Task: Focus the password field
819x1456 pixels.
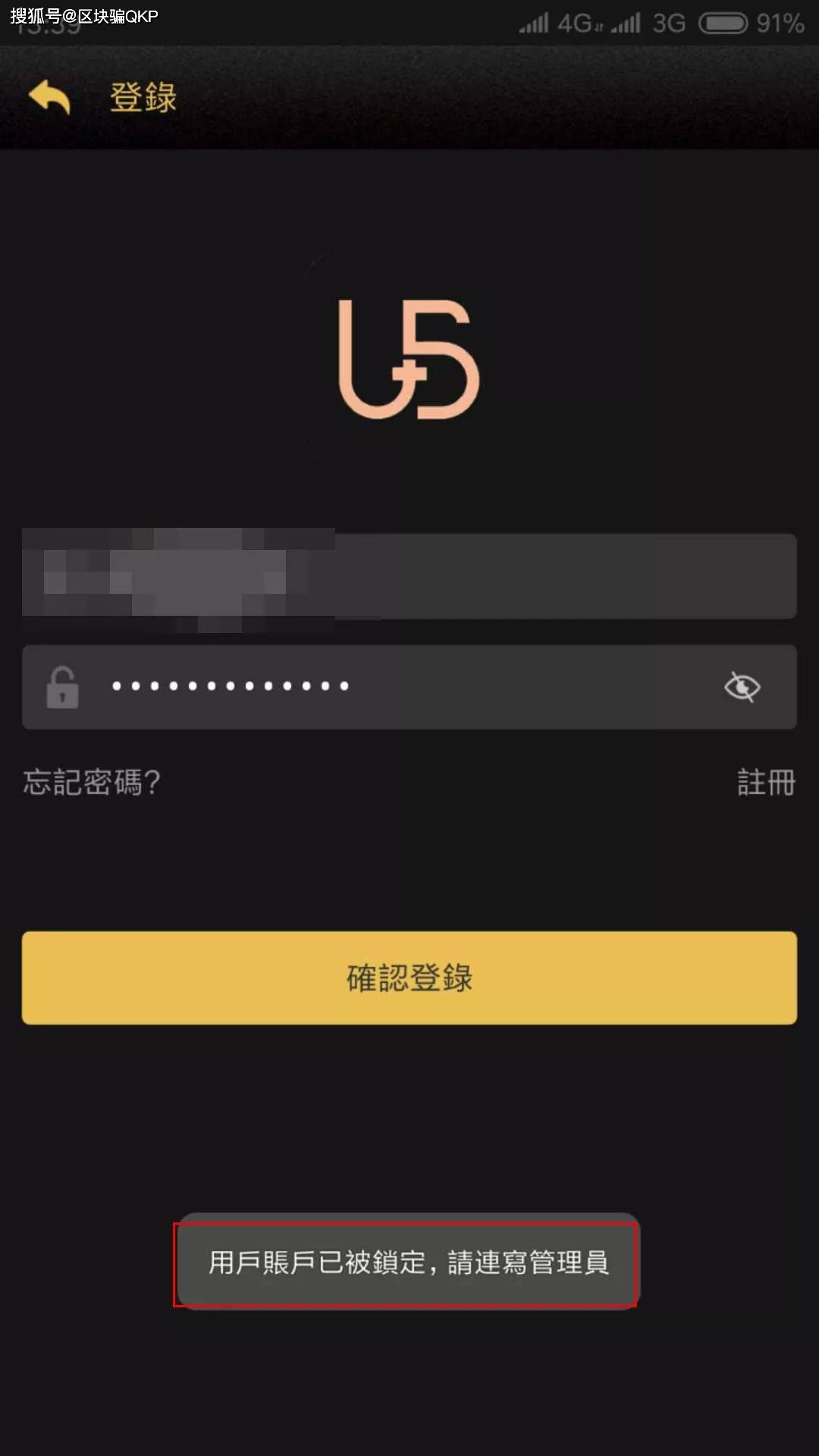Action: [394, 687]
